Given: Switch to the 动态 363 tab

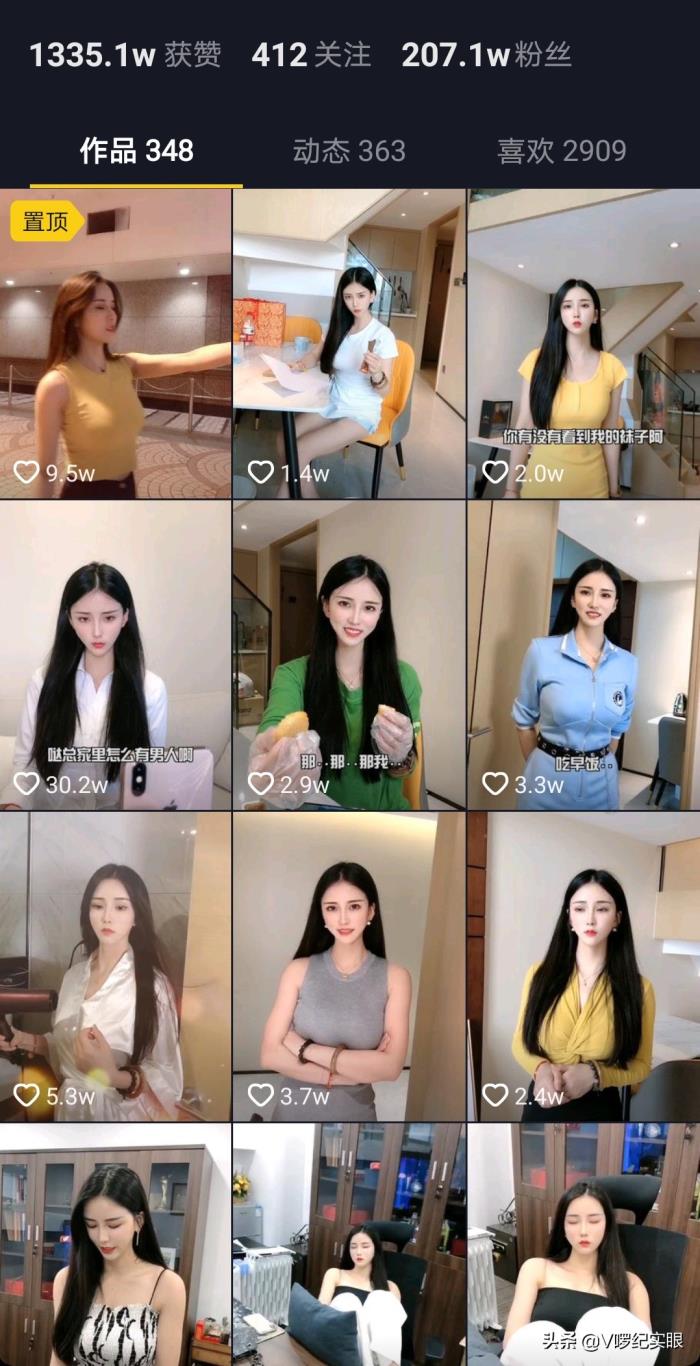Looking at the screenshot, I should coord(349,151).
